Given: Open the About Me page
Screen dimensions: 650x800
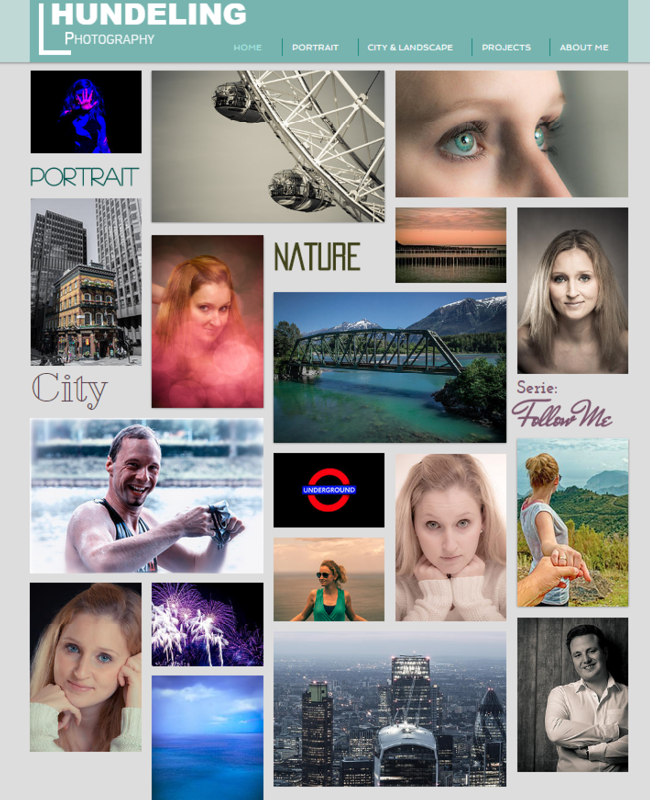Looking at the screenshot, I should (x=584, y=47).
